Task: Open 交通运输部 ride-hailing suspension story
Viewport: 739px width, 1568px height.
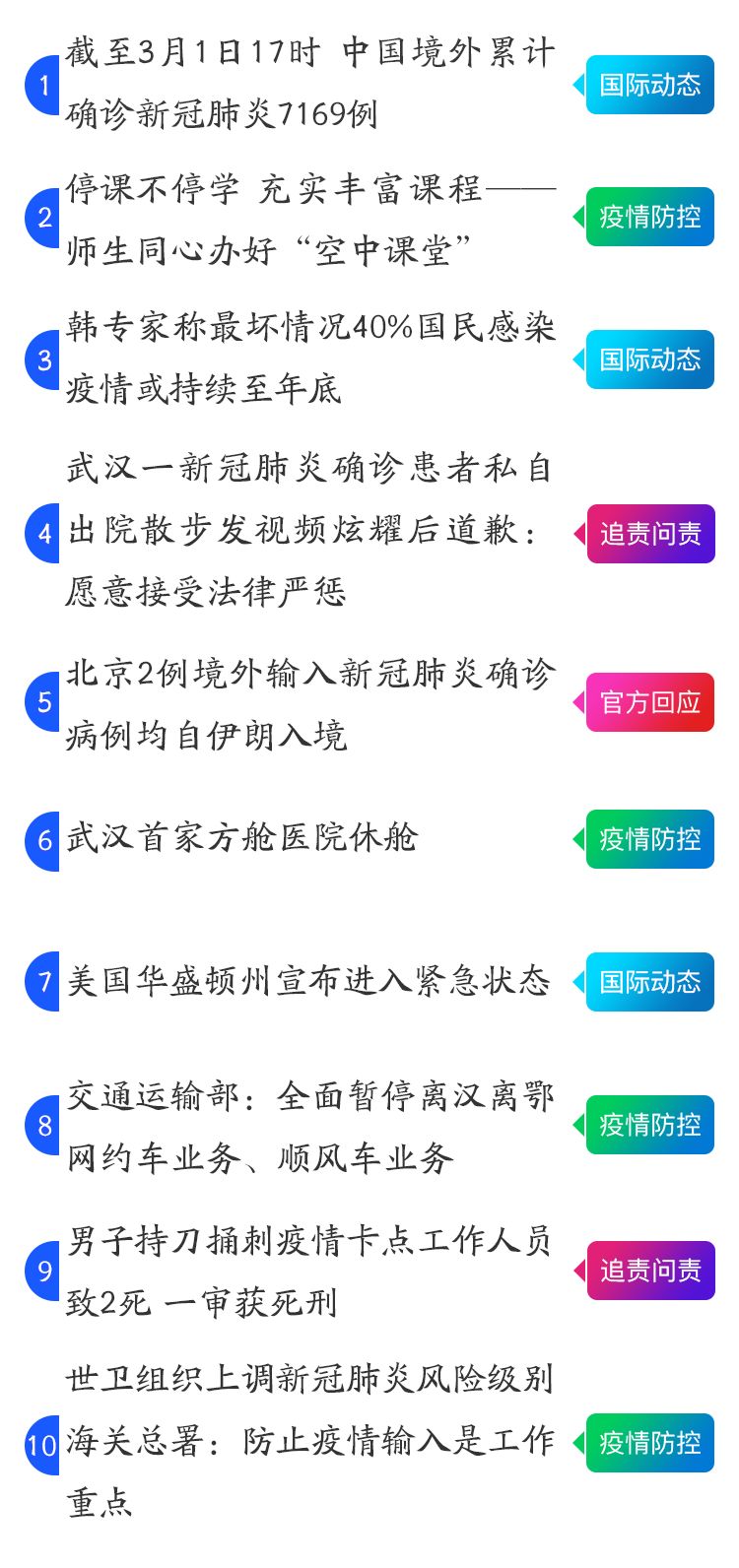Action: pyautogui.click(x=310, y=1127)
